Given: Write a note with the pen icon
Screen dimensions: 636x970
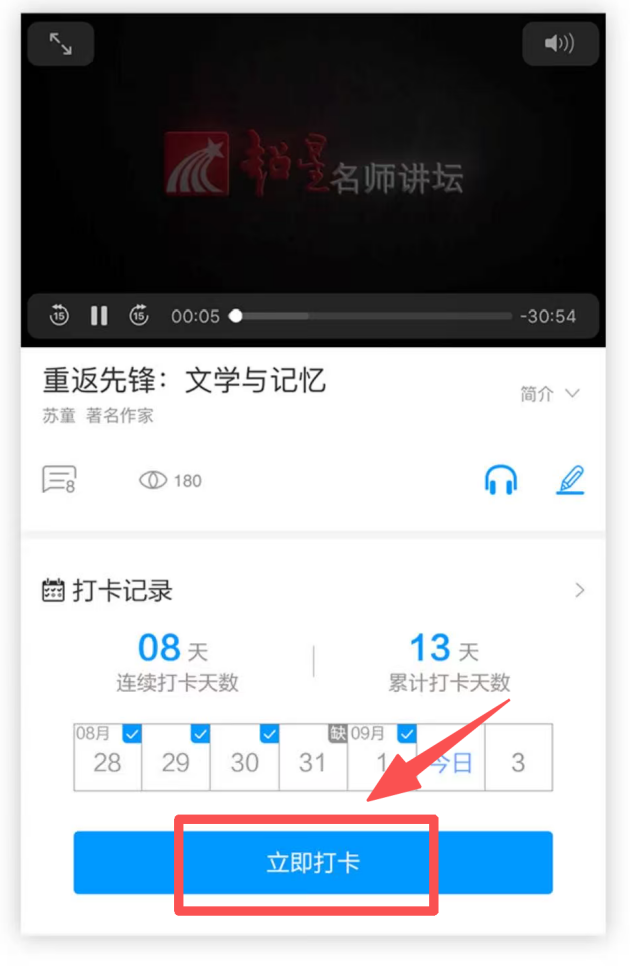Looking at the screenshot, I should 570,479.
